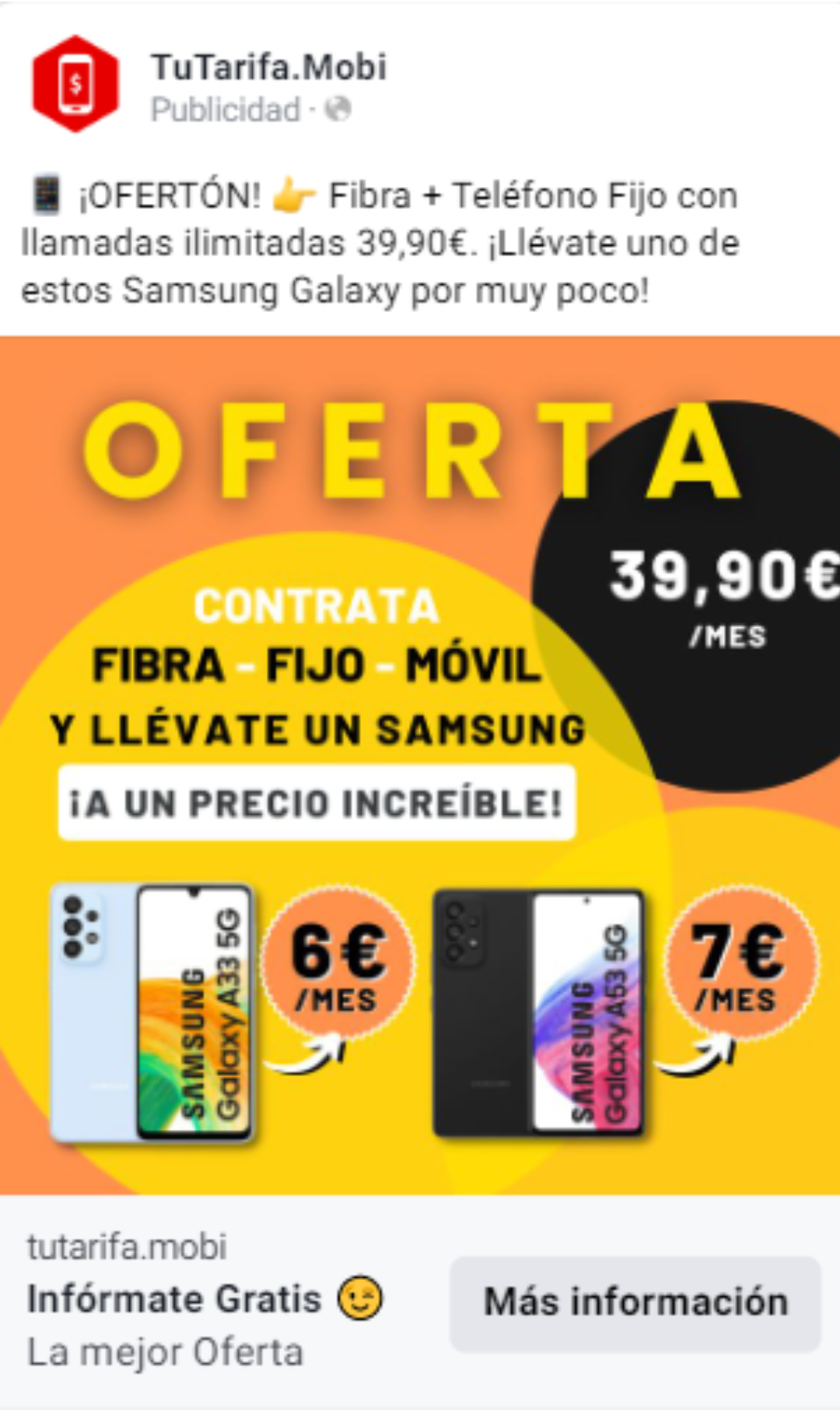
Task: Open the TuTarifa.Mobi profile picture
Action: tap(75, 84)
